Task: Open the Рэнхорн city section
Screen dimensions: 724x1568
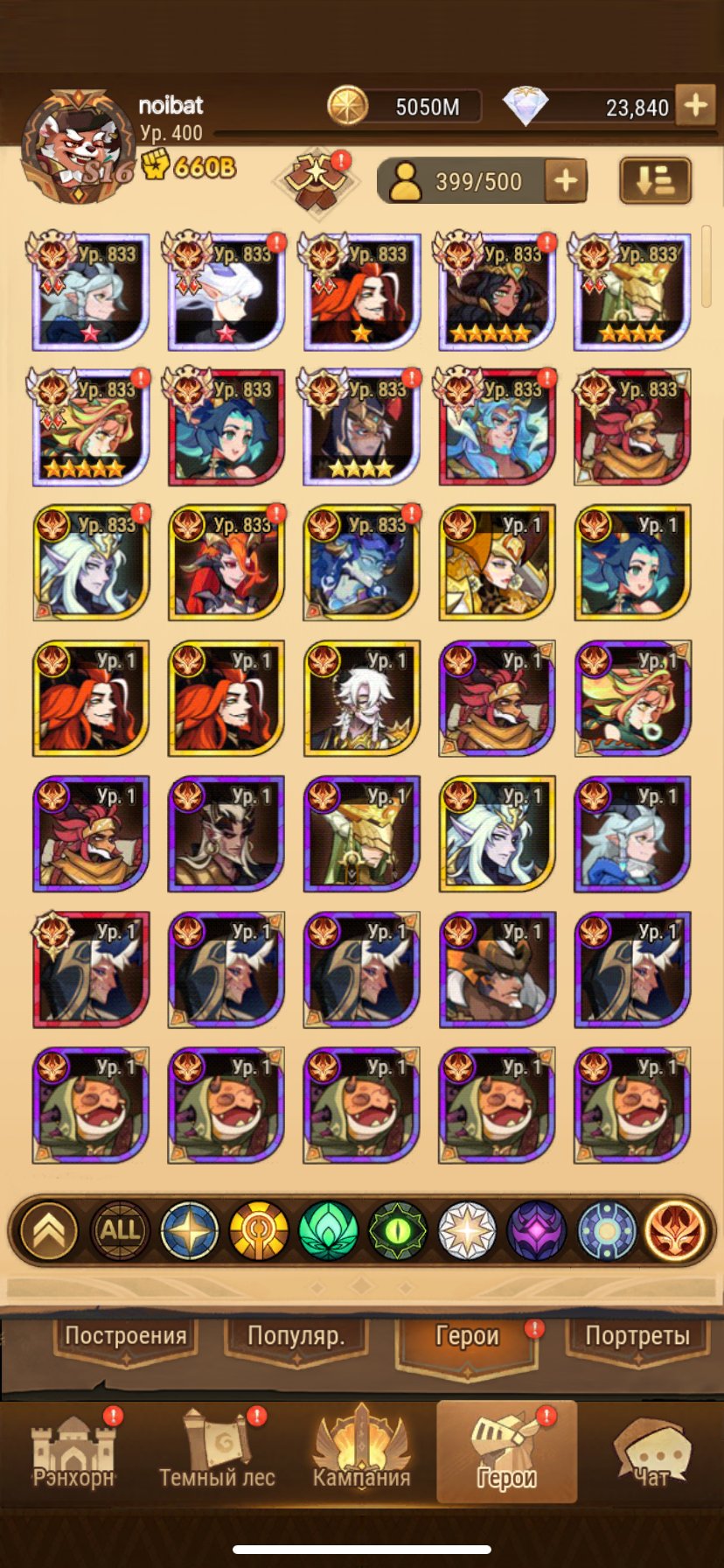Action: pyautogui.click(x=73, y=1452)
